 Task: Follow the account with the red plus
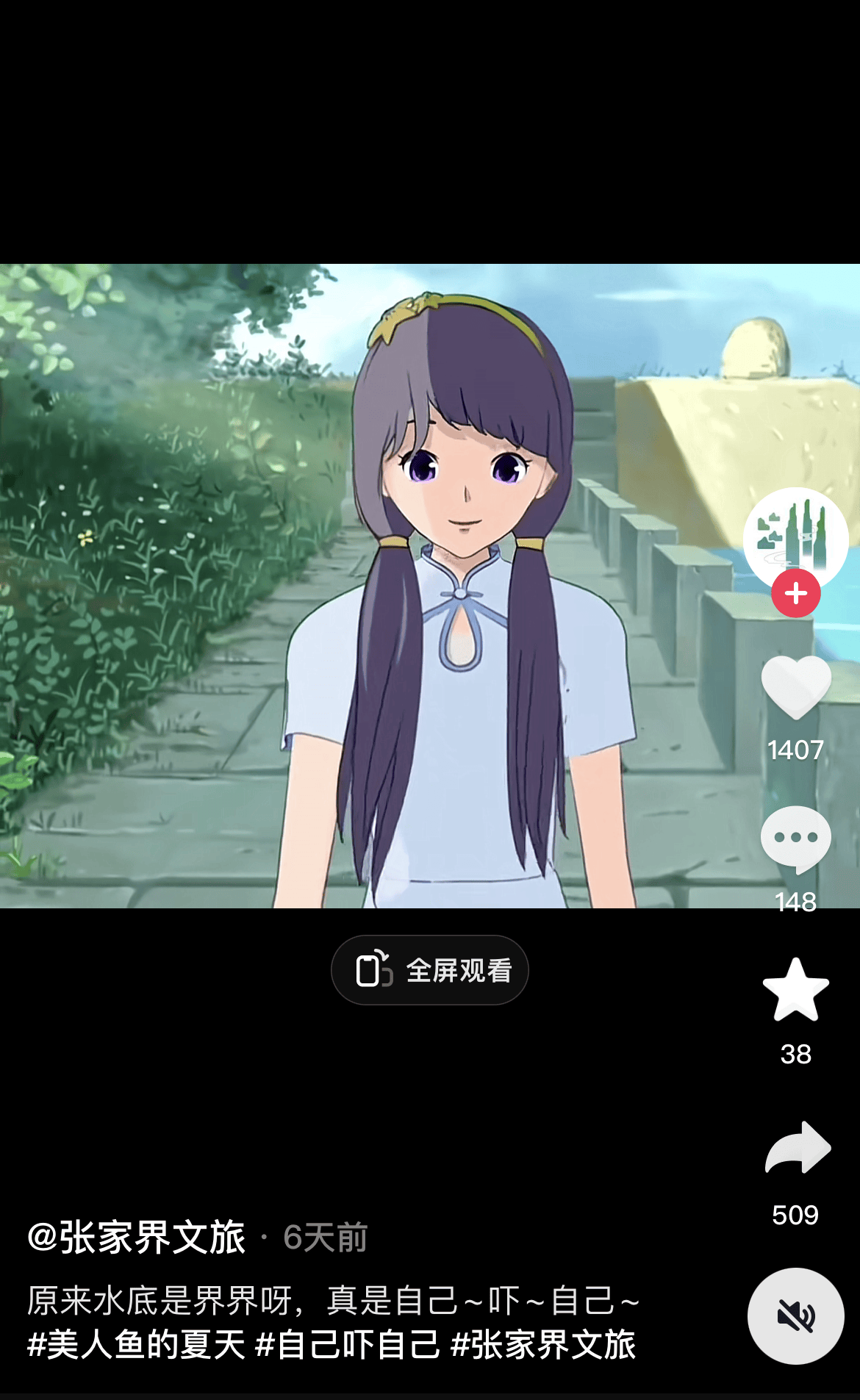point(795,593)
